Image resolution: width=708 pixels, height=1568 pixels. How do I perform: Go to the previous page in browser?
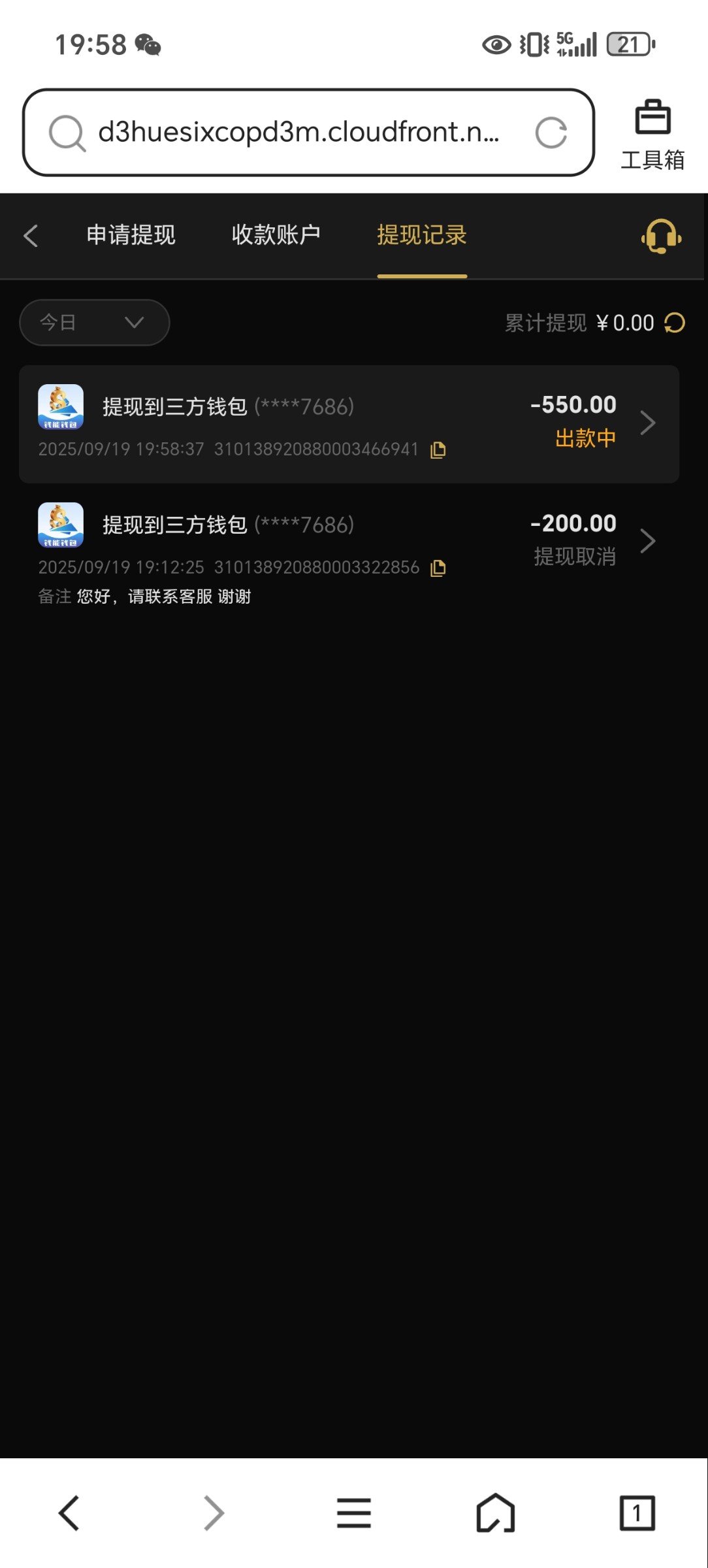(69, 1512)
